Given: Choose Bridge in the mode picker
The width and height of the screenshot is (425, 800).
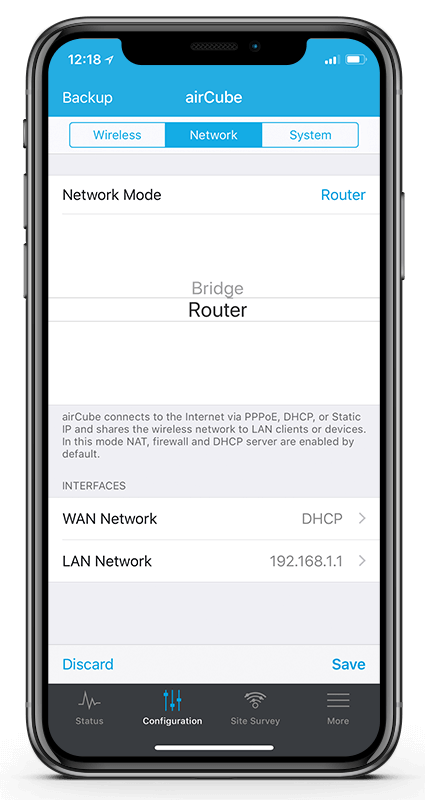Looking at the screenshot, I should pos(217,288).
